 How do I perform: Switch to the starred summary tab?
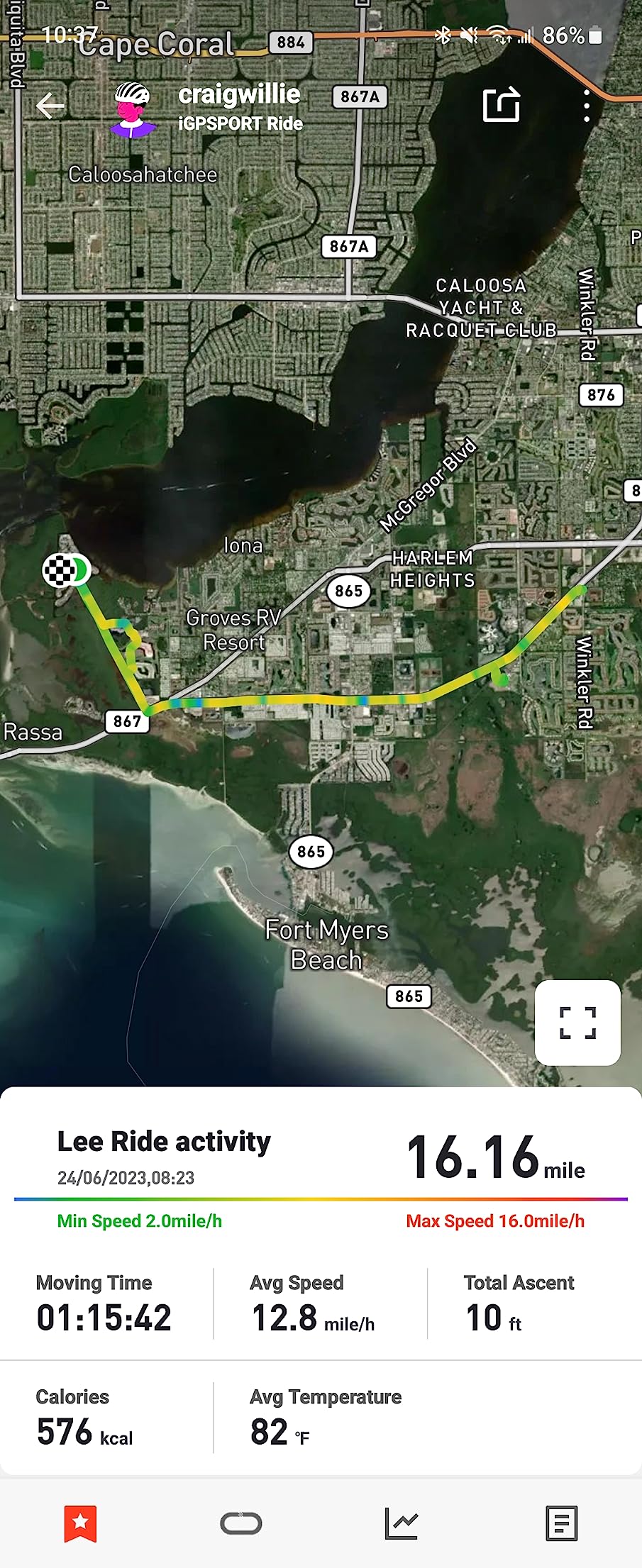(80, 1523)
